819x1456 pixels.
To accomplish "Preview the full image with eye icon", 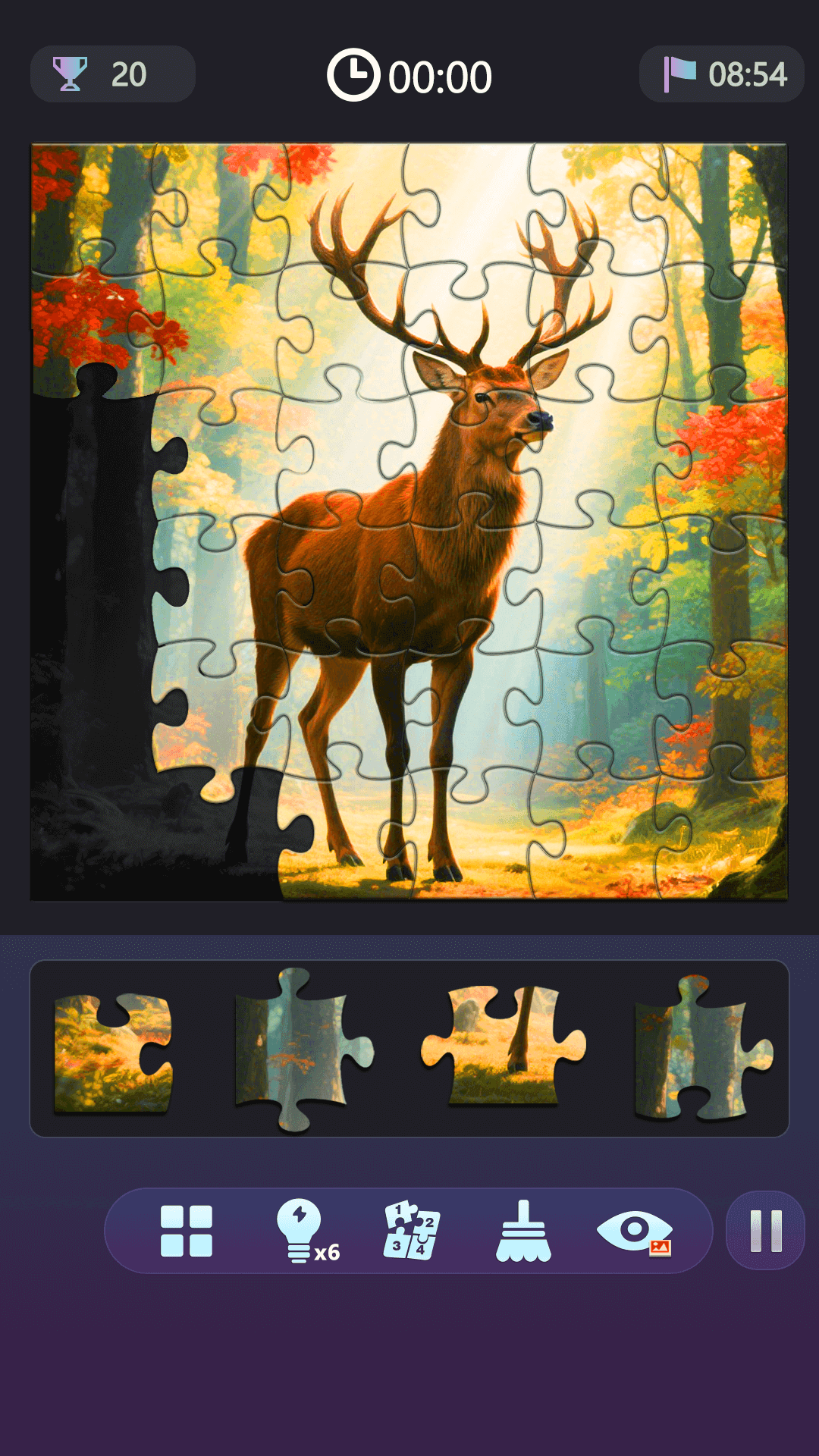I will click(x=635, y=1231).
